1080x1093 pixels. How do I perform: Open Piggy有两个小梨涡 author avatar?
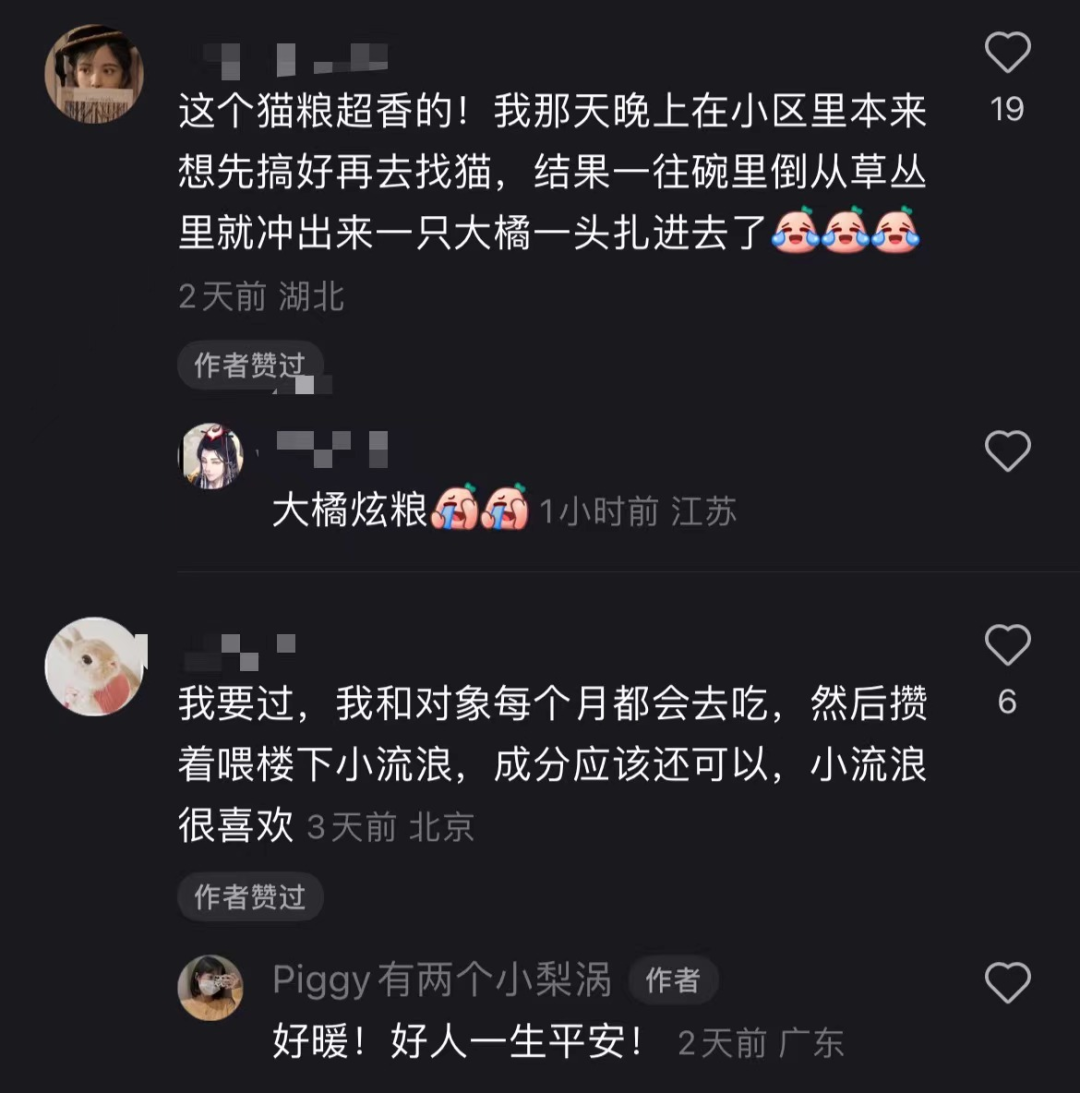(211, 987)
